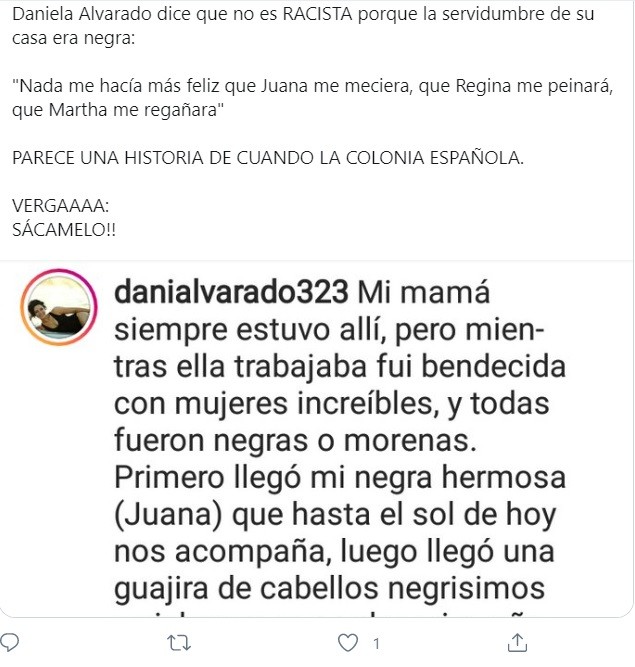
Task: Reply to this tweet
Action: 10,642
